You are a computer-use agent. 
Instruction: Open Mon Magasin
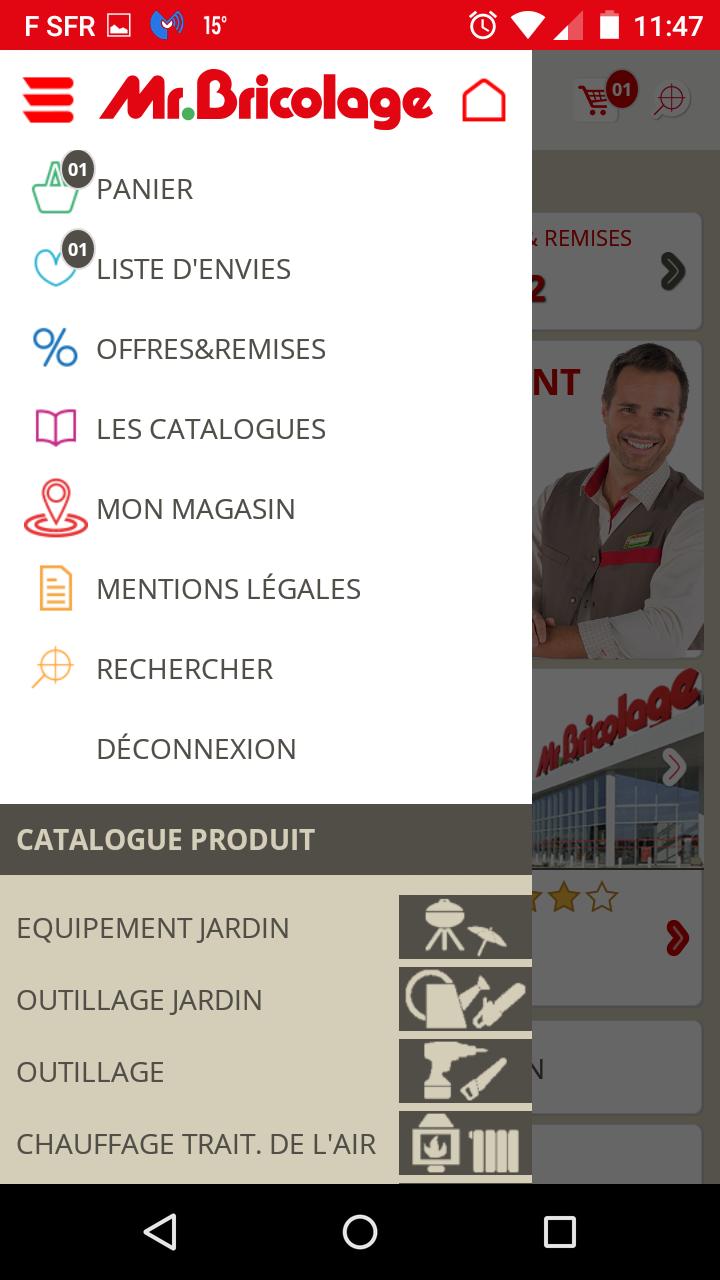(x=195, y=509)
